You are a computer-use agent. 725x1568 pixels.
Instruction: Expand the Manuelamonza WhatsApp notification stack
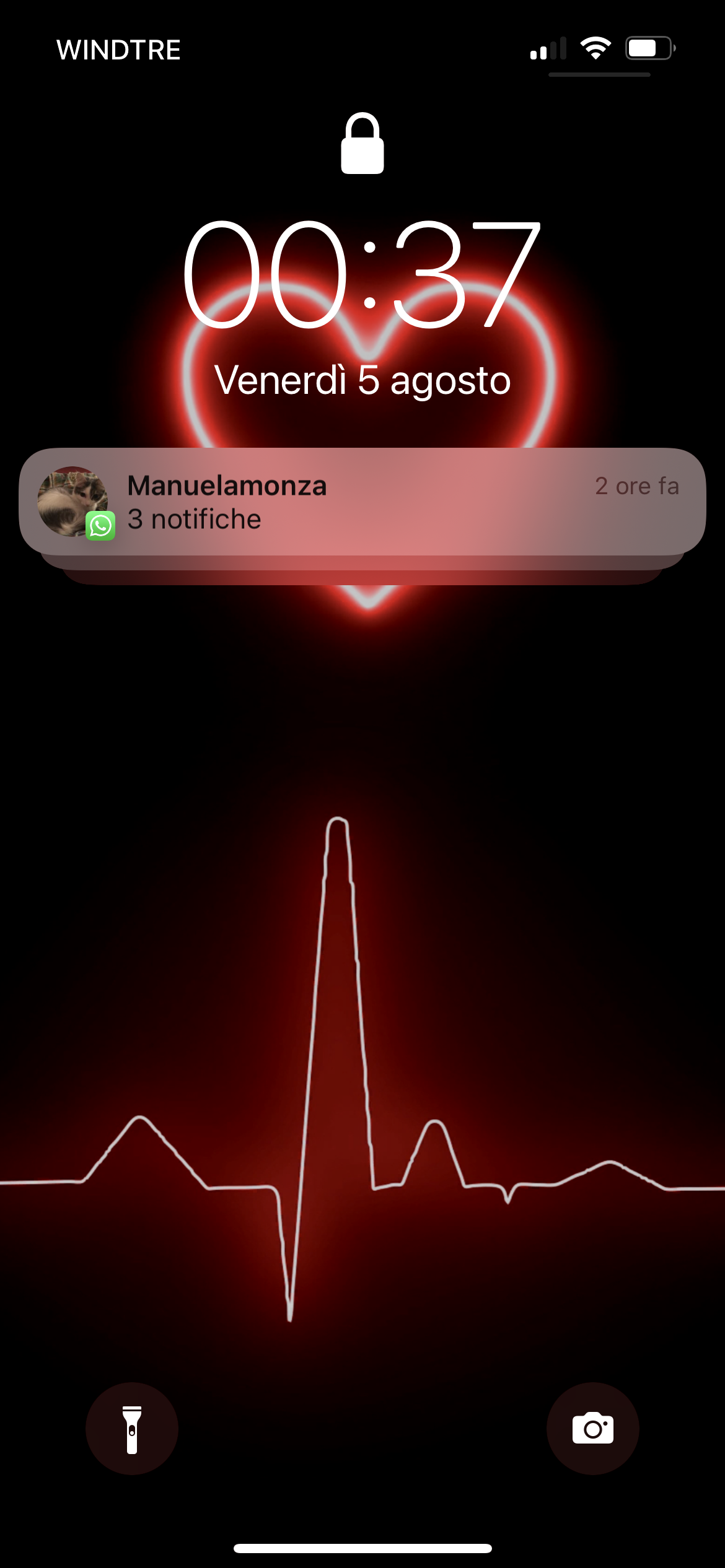click(x=362, y=502)
